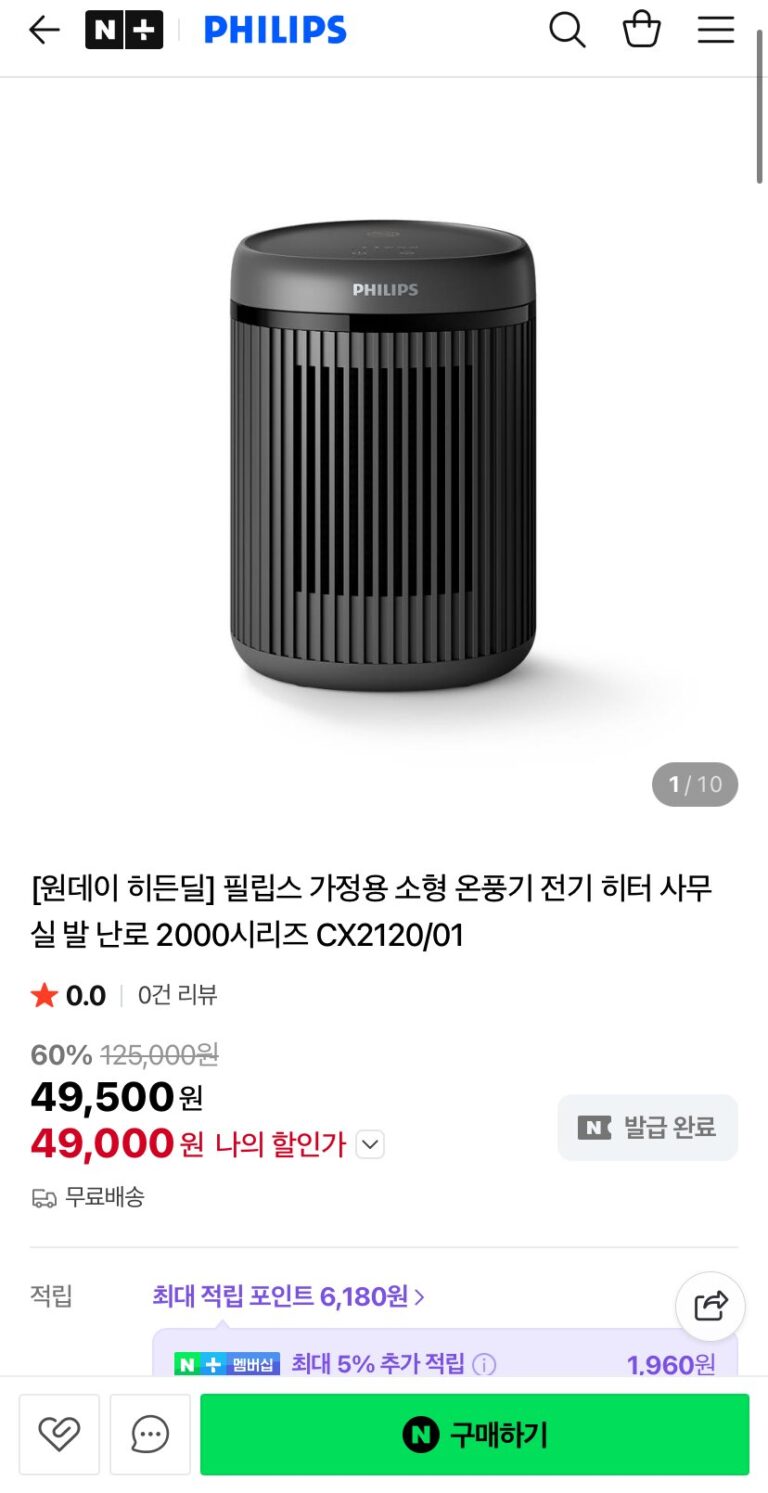Tap 구매하기 to buy now
Image resolution: width=768 pixels, height=1493 pixels.
pos(474,1435)
